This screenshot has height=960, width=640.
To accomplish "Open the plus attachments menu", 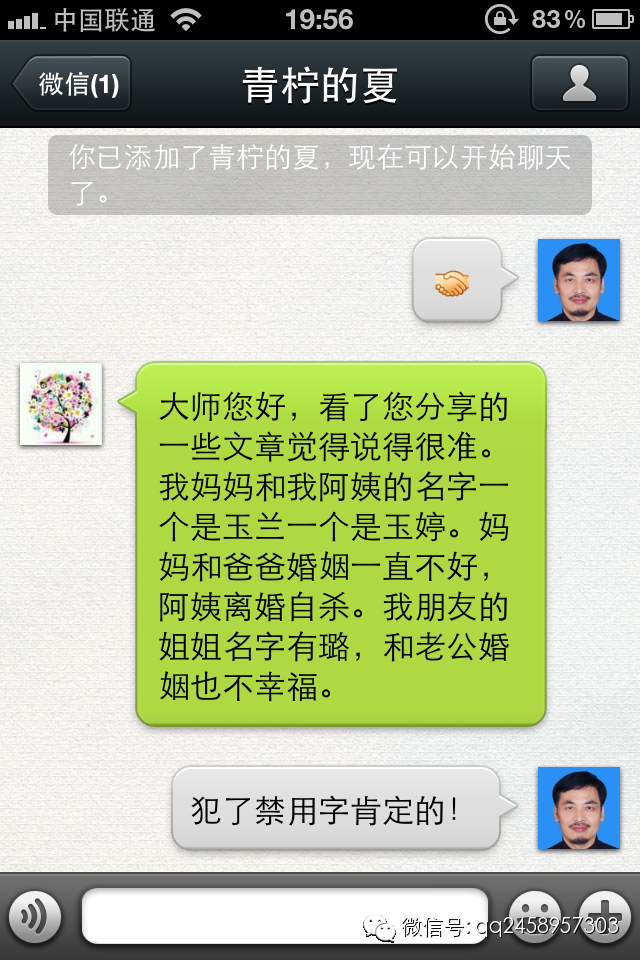I will click(605, 915).
